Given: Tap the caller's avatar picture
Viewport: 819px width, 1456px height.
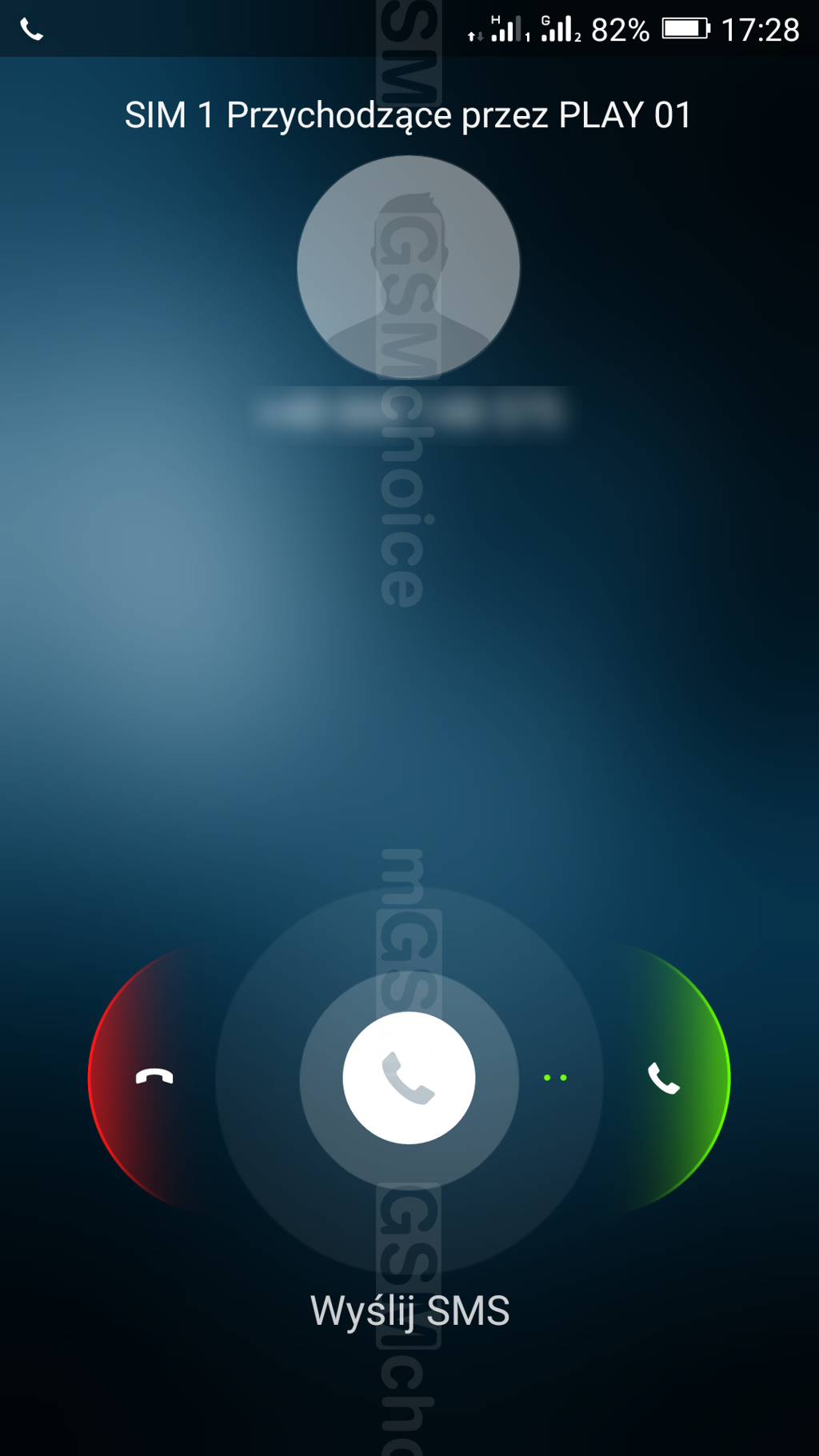Looking at the screenshot, I should click(x=409, y=267).
